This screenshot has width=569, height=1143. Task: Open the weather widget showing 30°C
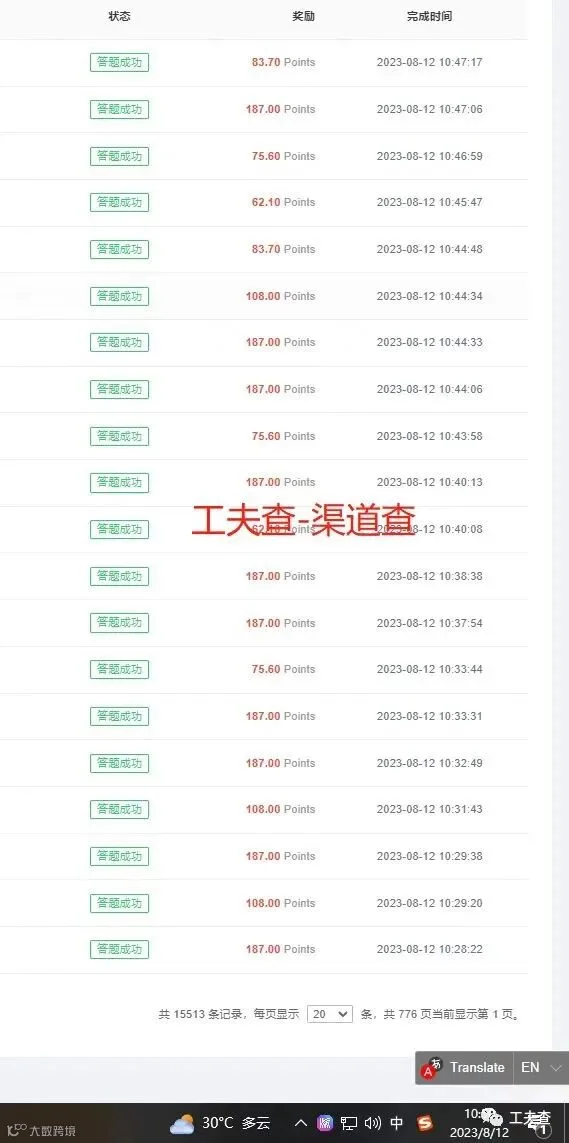pos(220,1123)
